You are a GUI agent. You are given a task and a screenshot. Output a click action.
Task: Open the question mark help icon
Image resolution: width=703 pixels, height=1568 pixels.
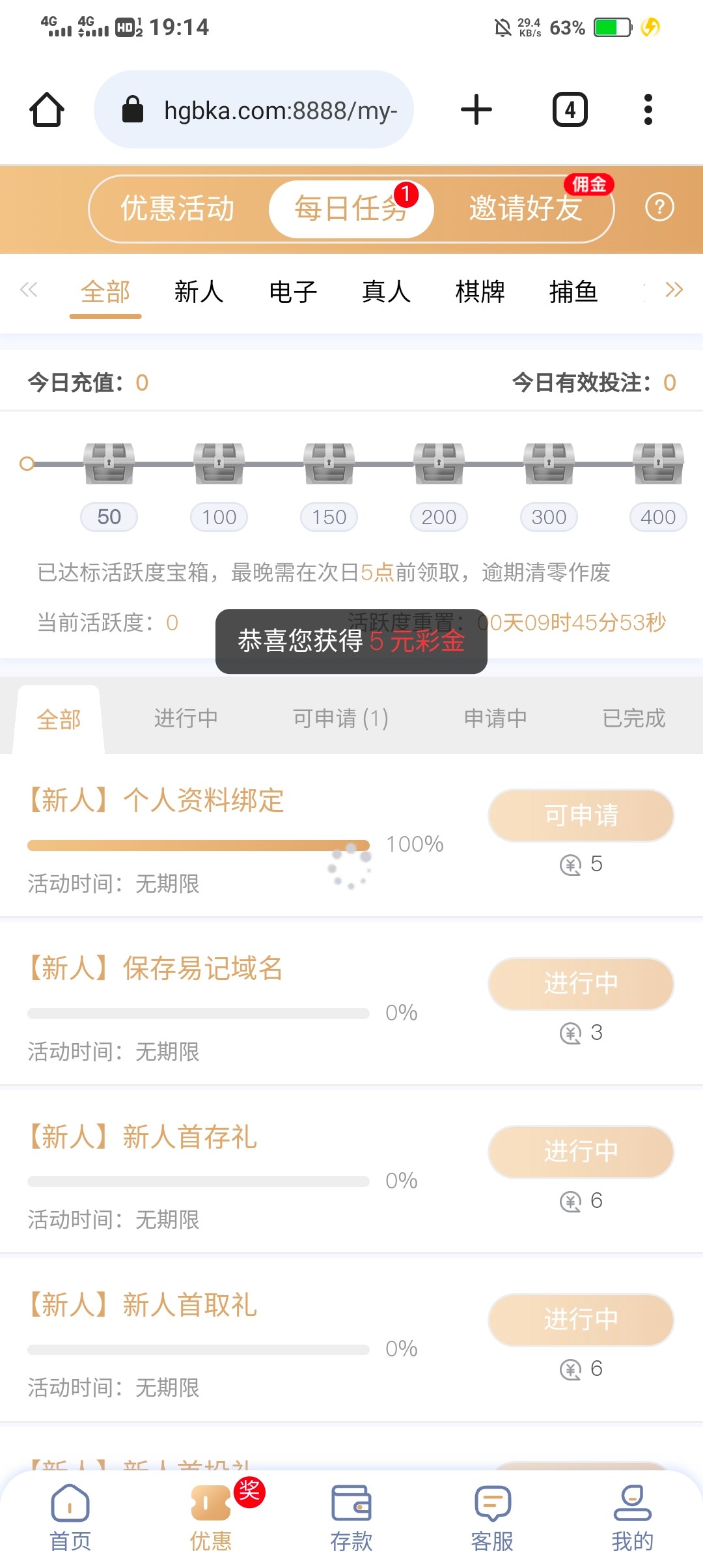[659, 208]
